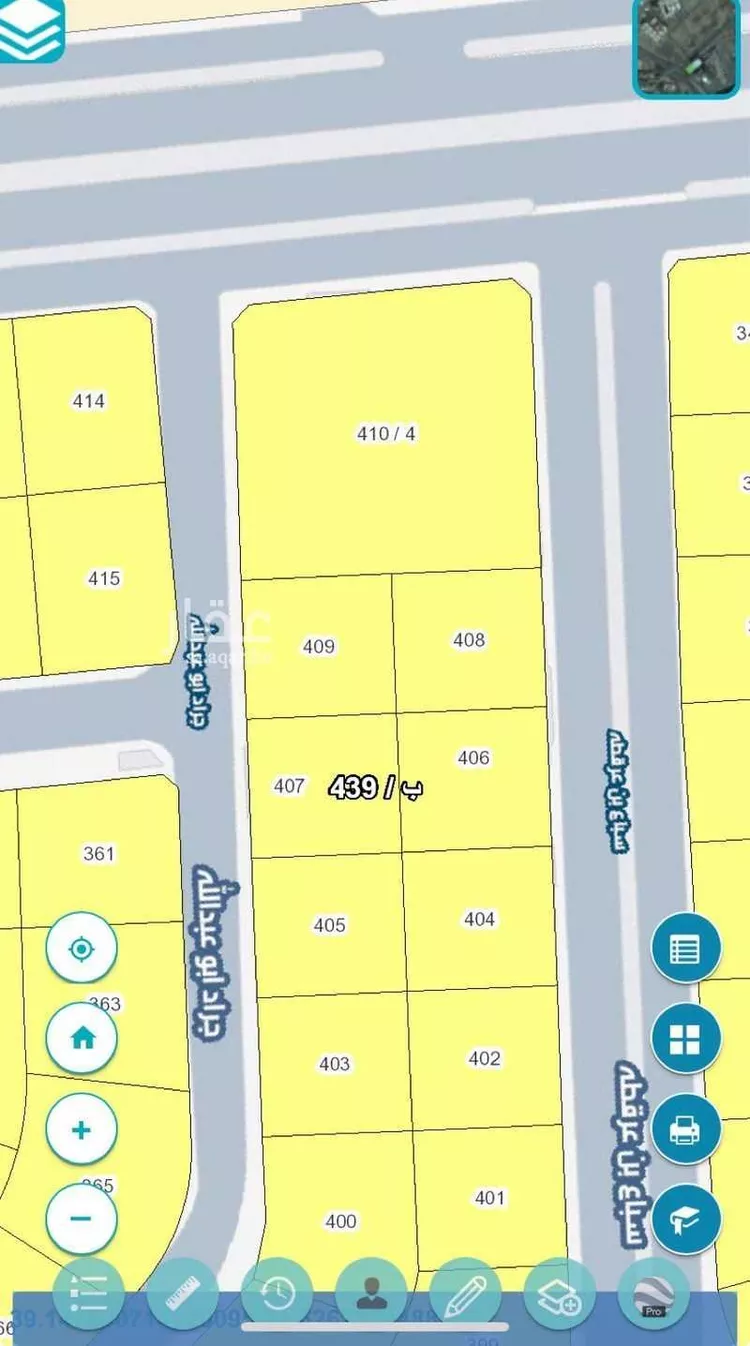Open the graduation cap tutorial button
This screenshot has width=750, height=1346.
[686, 1220]
